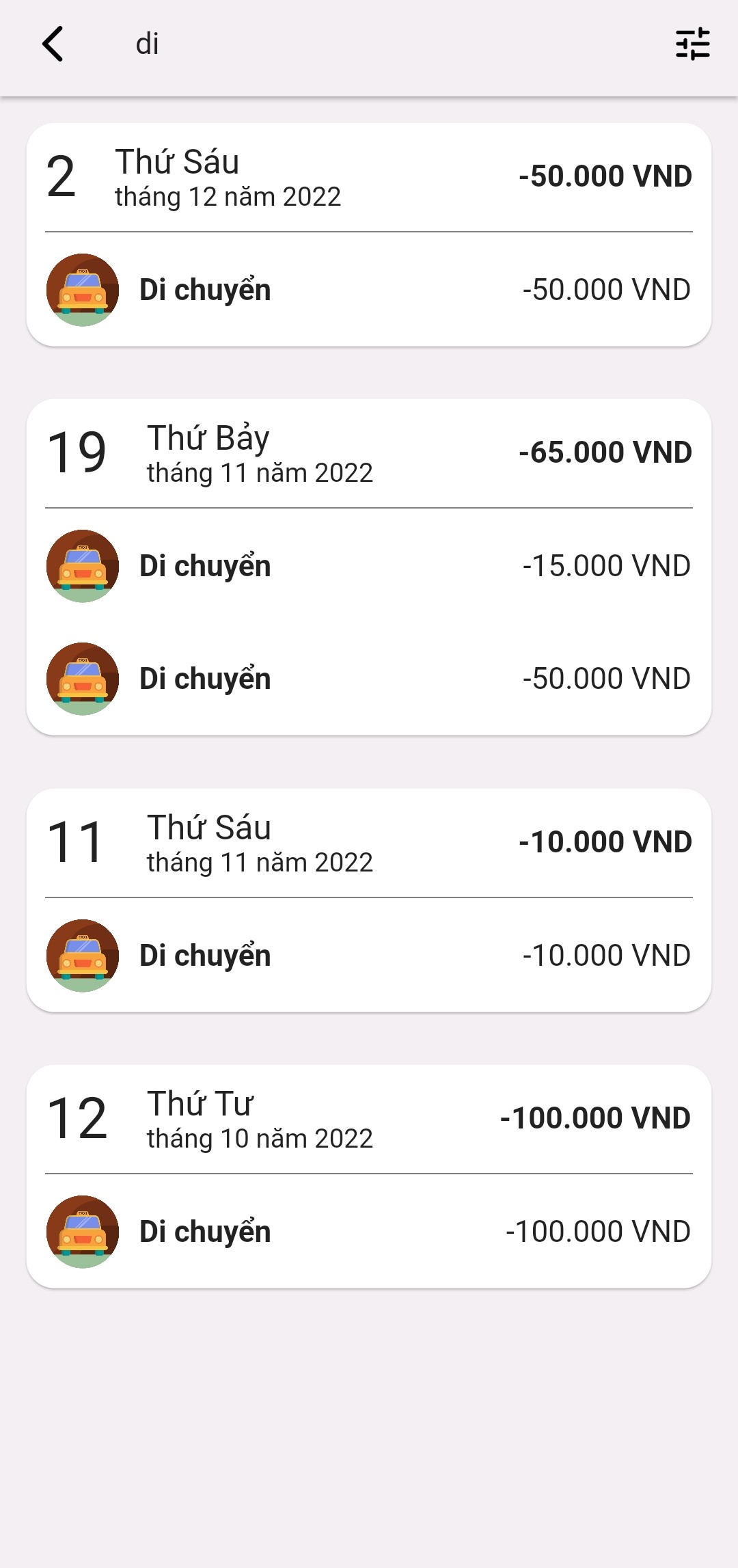738x1568 pixels.
Task: Tap the taxi icon on the October 12 expense
Action: click(x=83, y=1231)
